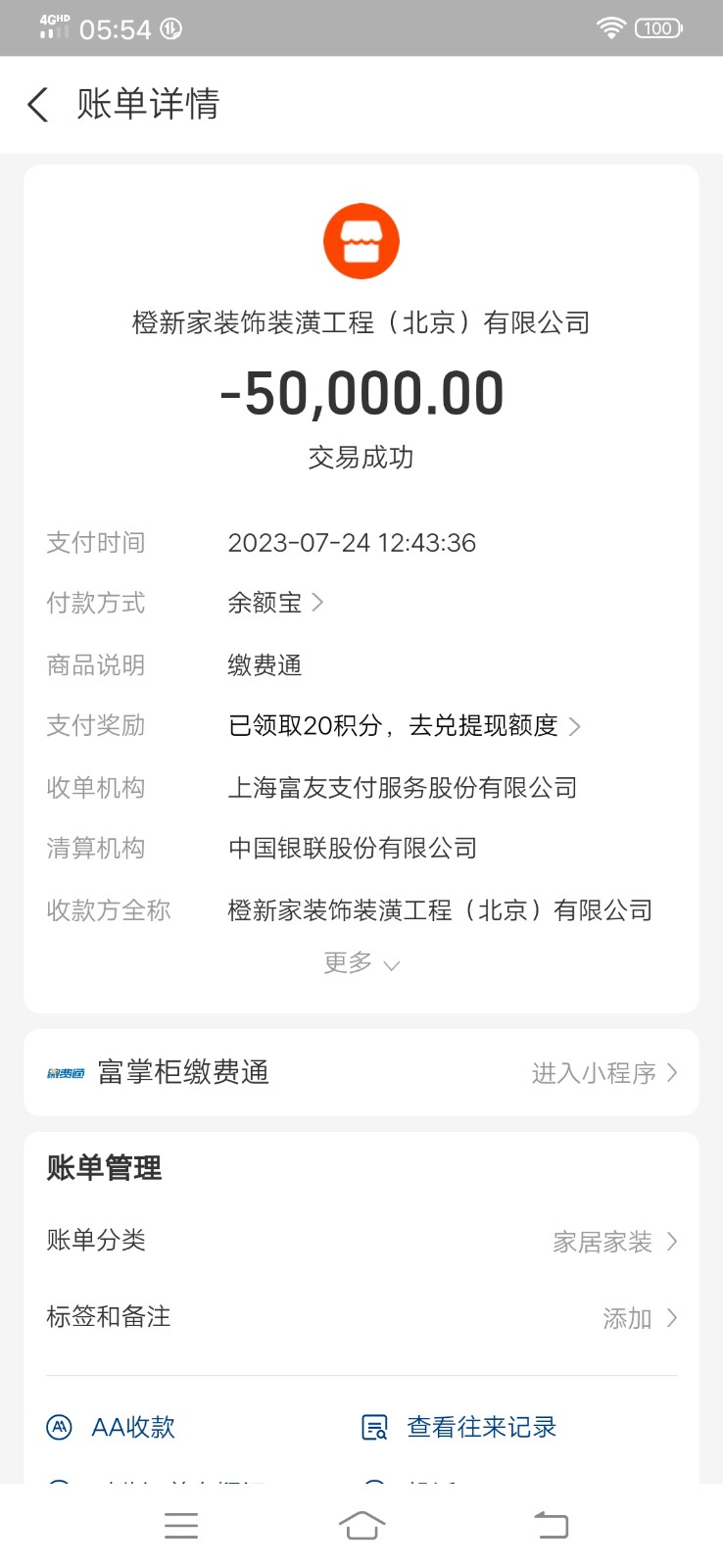
Task: Start AA收款 for this bill
Action: (x=112, y=1427)
